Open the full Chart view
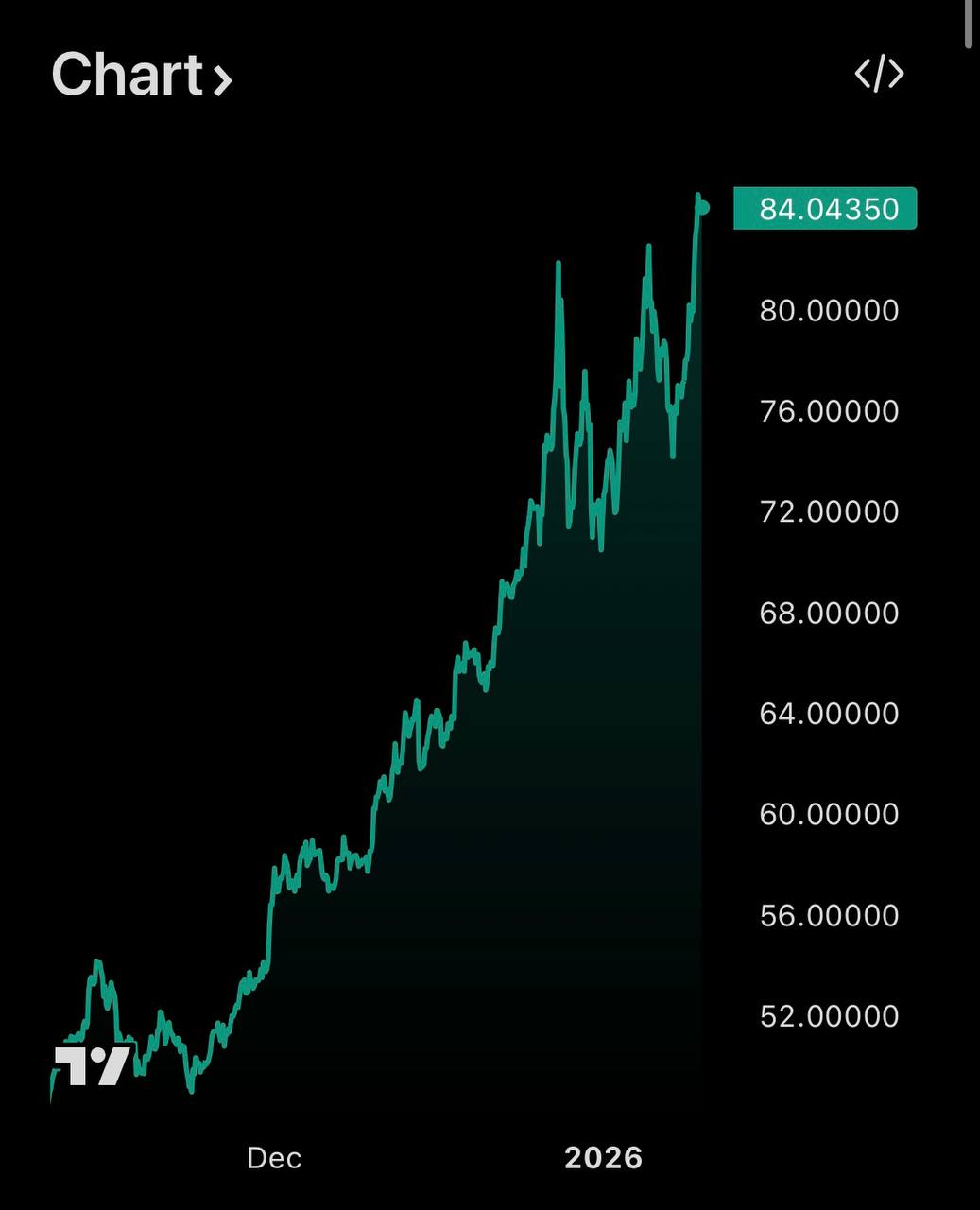Viewport: 980px width, 1210px height. click(142, 75)
